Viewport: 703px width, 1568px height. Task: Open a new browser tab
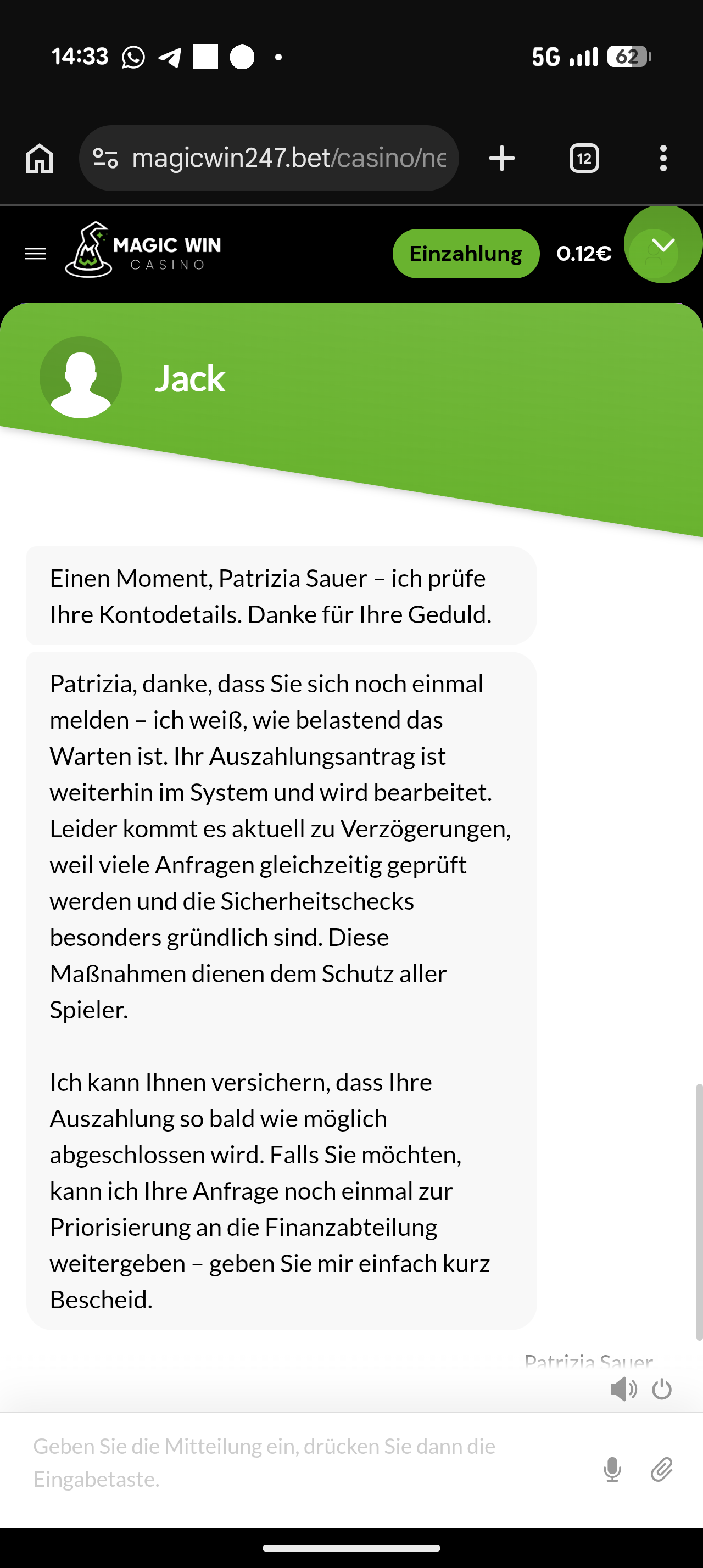tap(501, 158)
